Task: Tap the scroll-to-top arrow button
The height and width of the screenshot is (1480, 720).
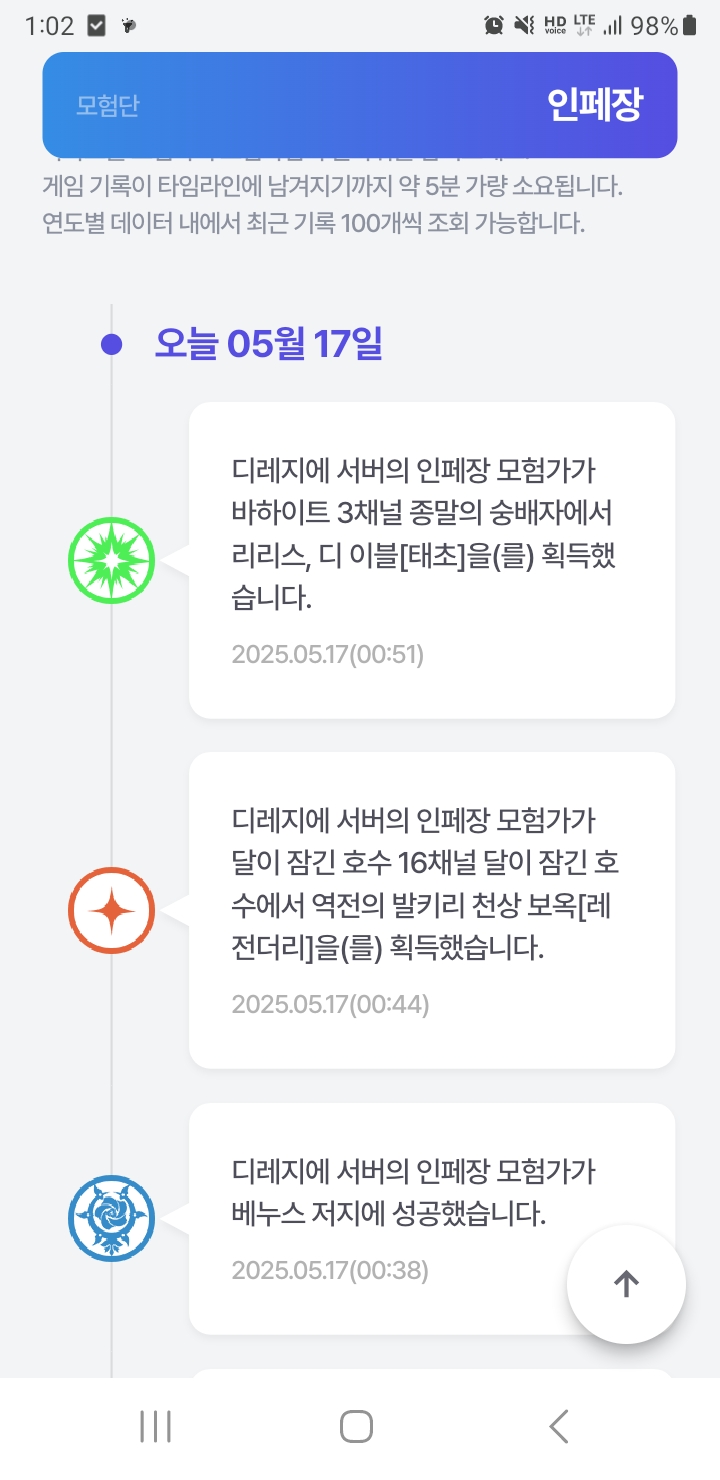Action: [626, 1284]
